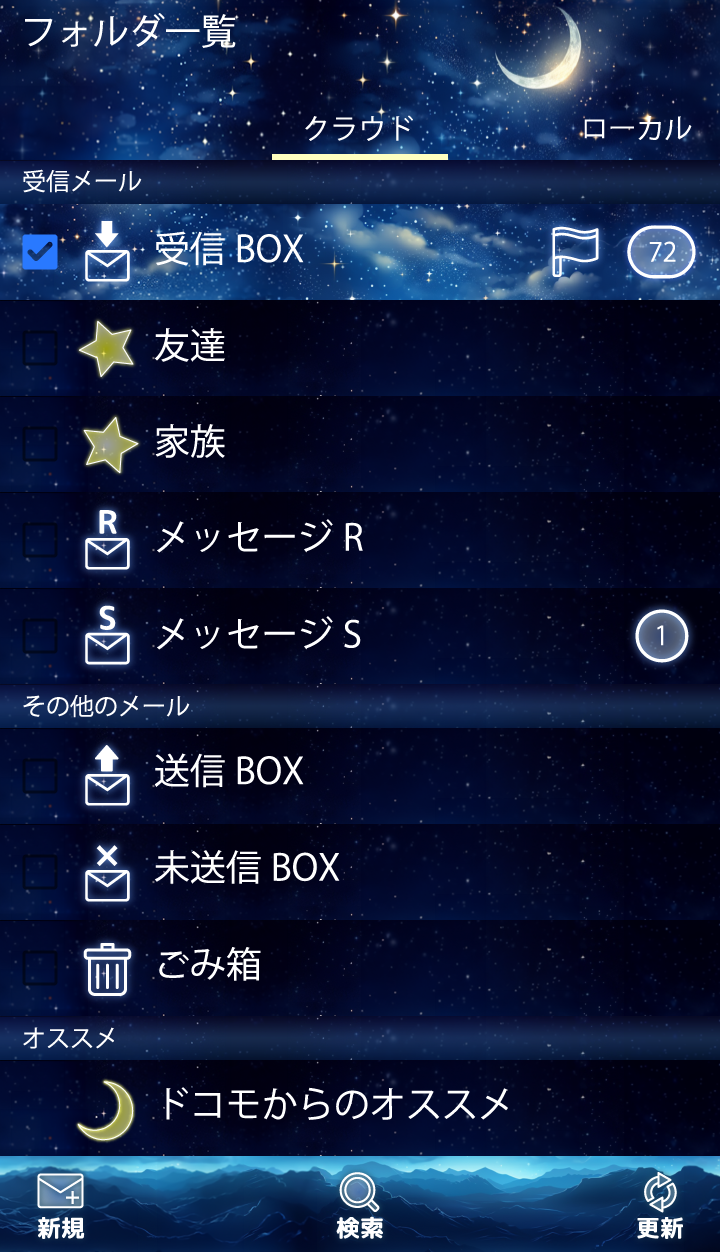The height and width of the screenshot is (1252, 720).
Task: Open the 家族 folder
Action: 190,443
